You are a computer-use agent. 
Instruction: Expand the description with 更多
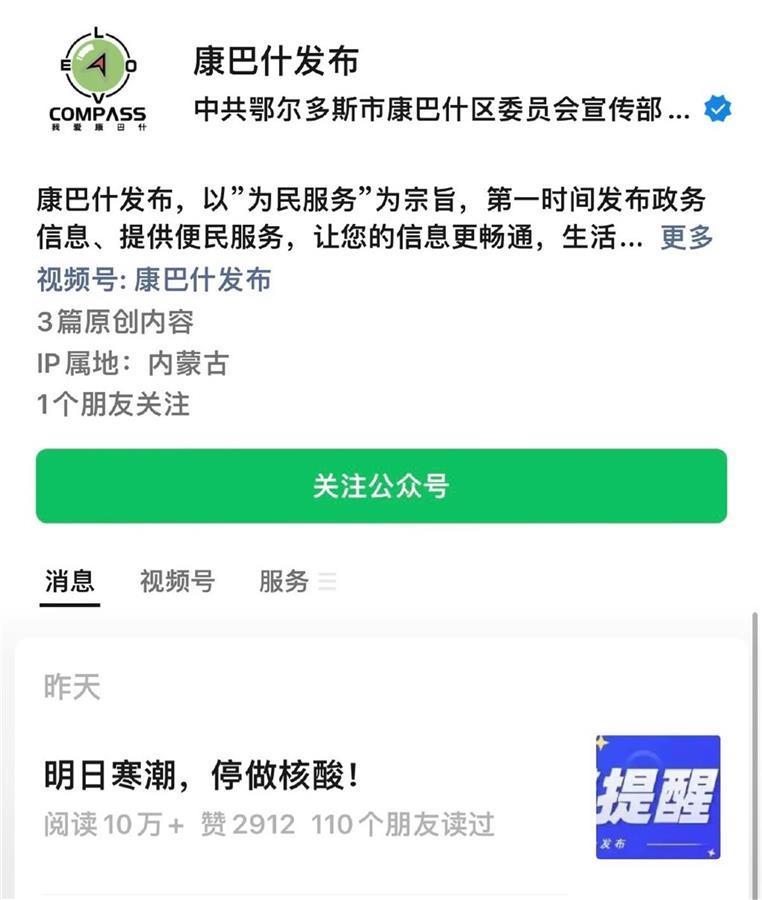pyautogui.click(x=686, y=238)
